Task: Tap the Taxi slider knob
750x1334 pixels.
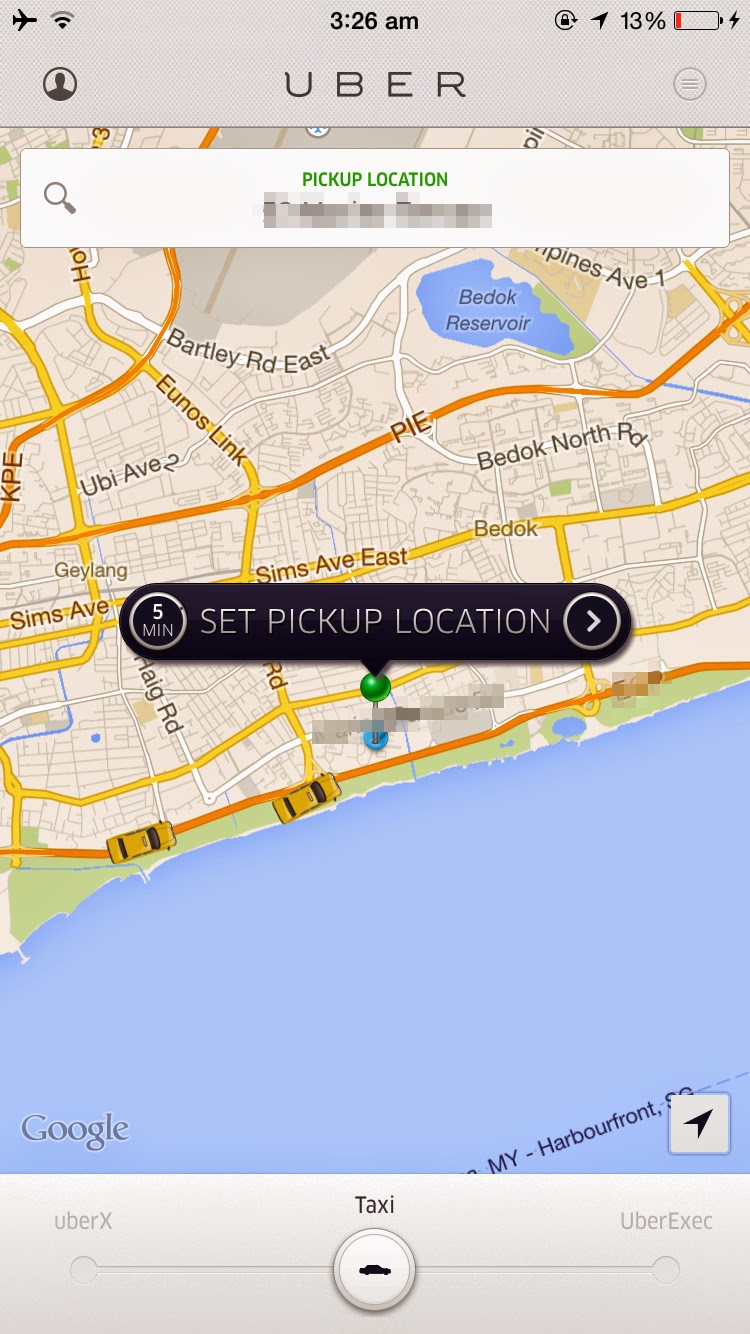Action: point(375,1270)
